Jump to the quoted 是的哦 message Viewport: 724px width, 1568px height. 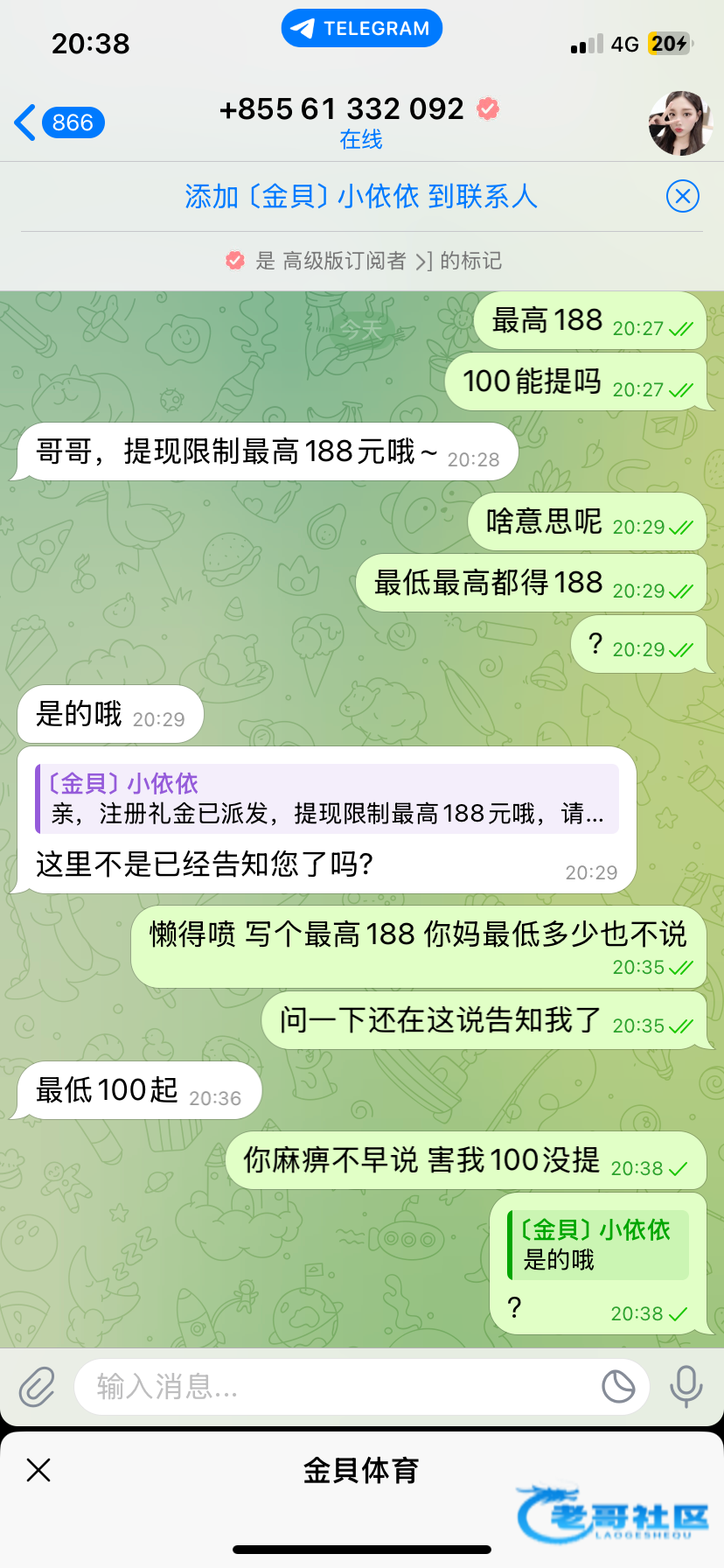(x=598, y=1244)
